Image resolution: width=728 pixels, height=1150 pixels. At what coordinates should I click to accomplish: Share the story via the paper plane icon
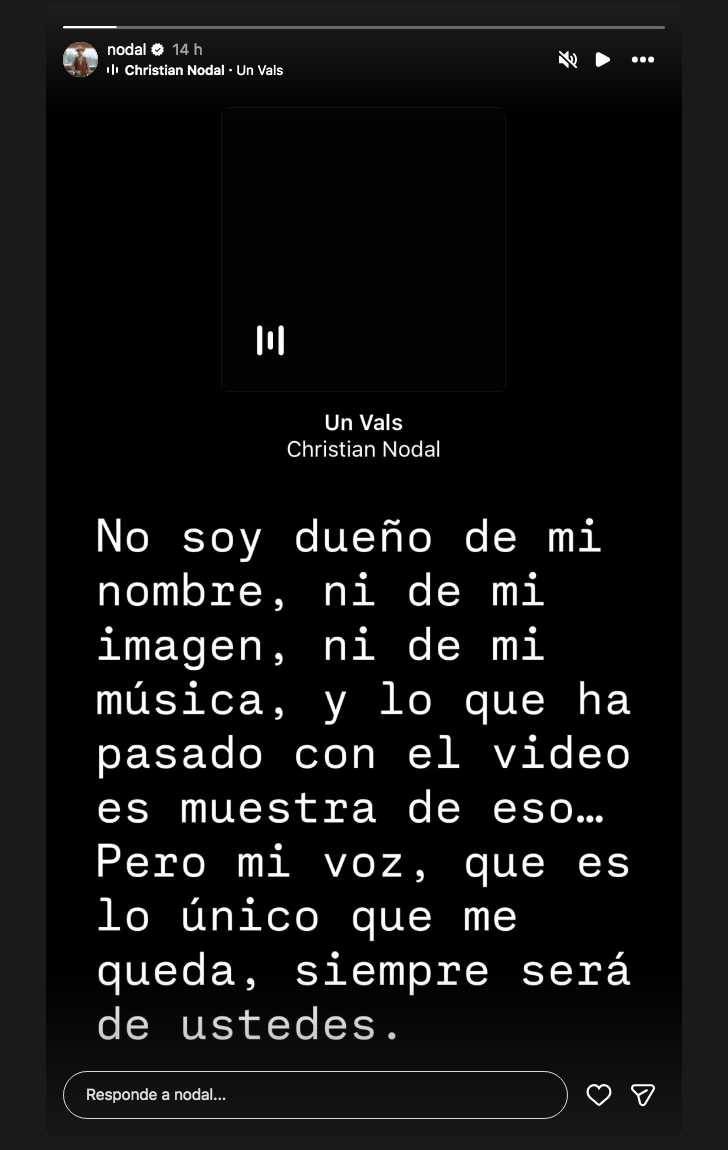[644, 1095]
